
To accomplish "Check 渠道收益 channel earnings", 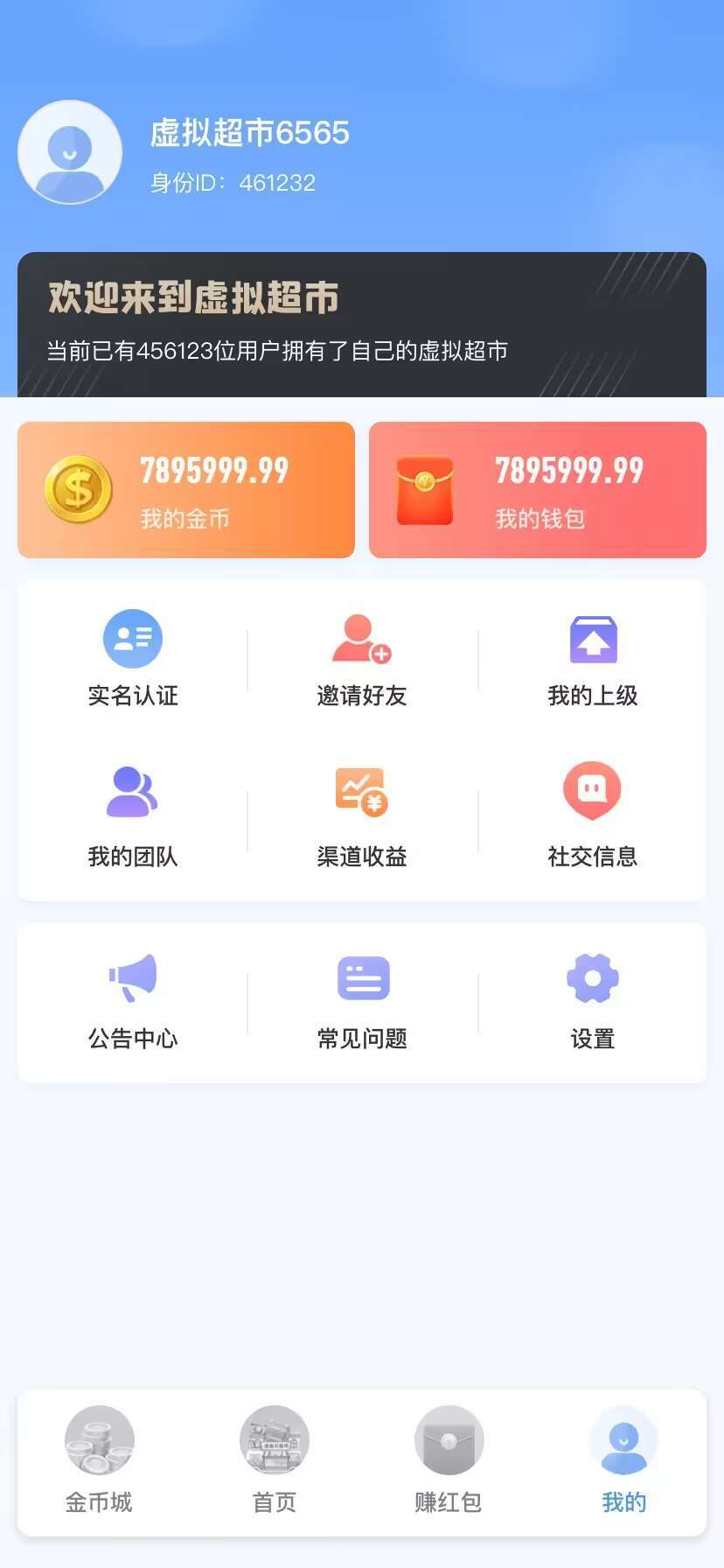I will 362,817.
